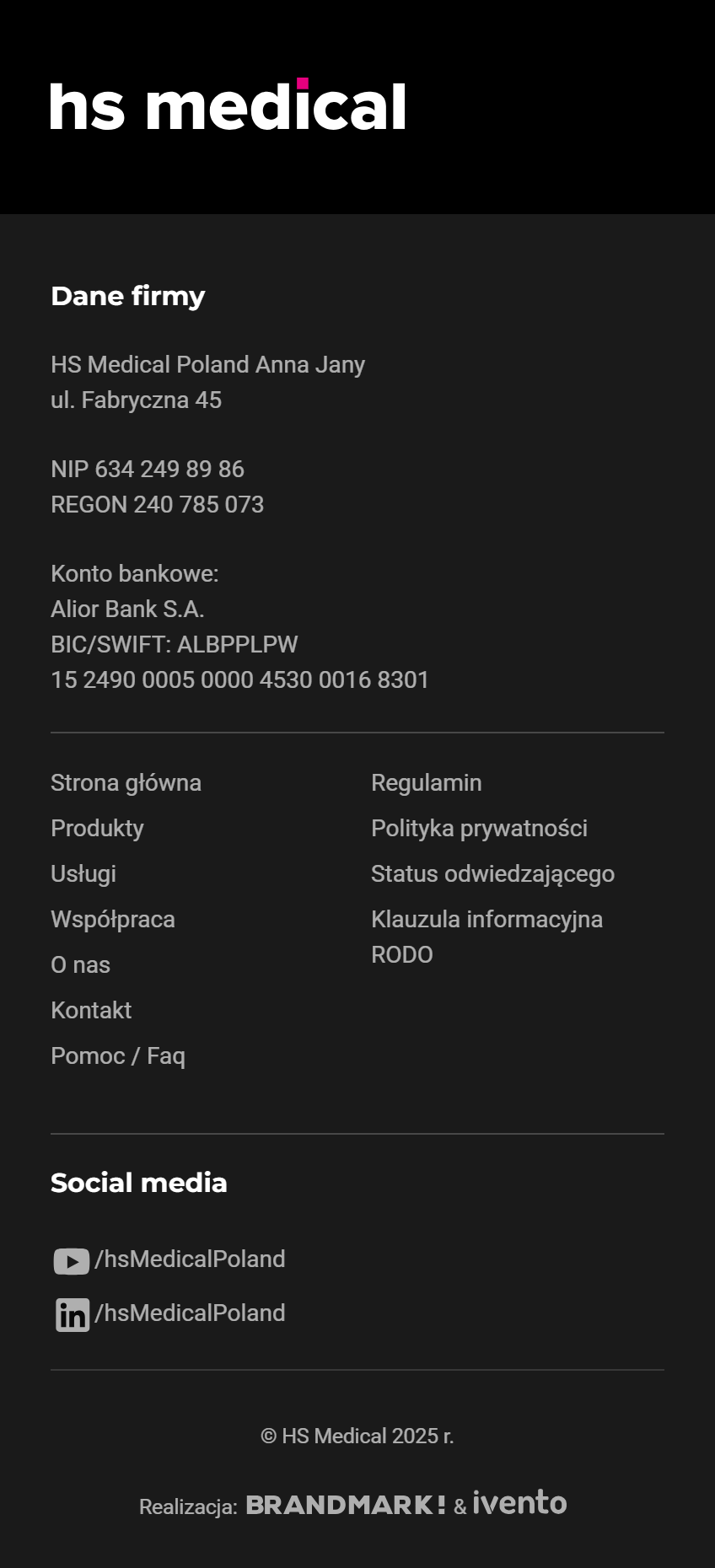Open the Kontakt link

point(91,1011)
